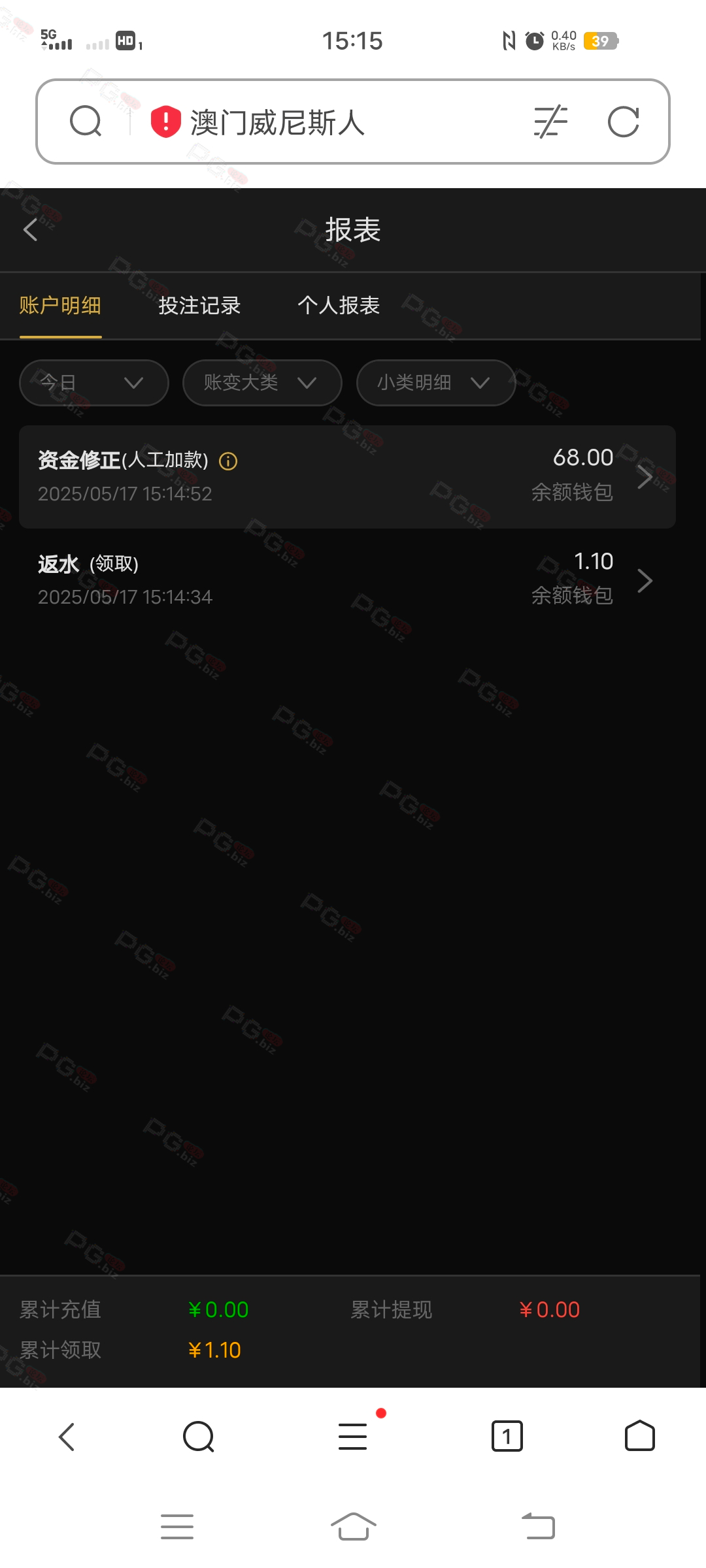The height and width of the screenshot is (1568, 706).
Task: Select the 账户明细 tab
Action: (x=60, y=306)
